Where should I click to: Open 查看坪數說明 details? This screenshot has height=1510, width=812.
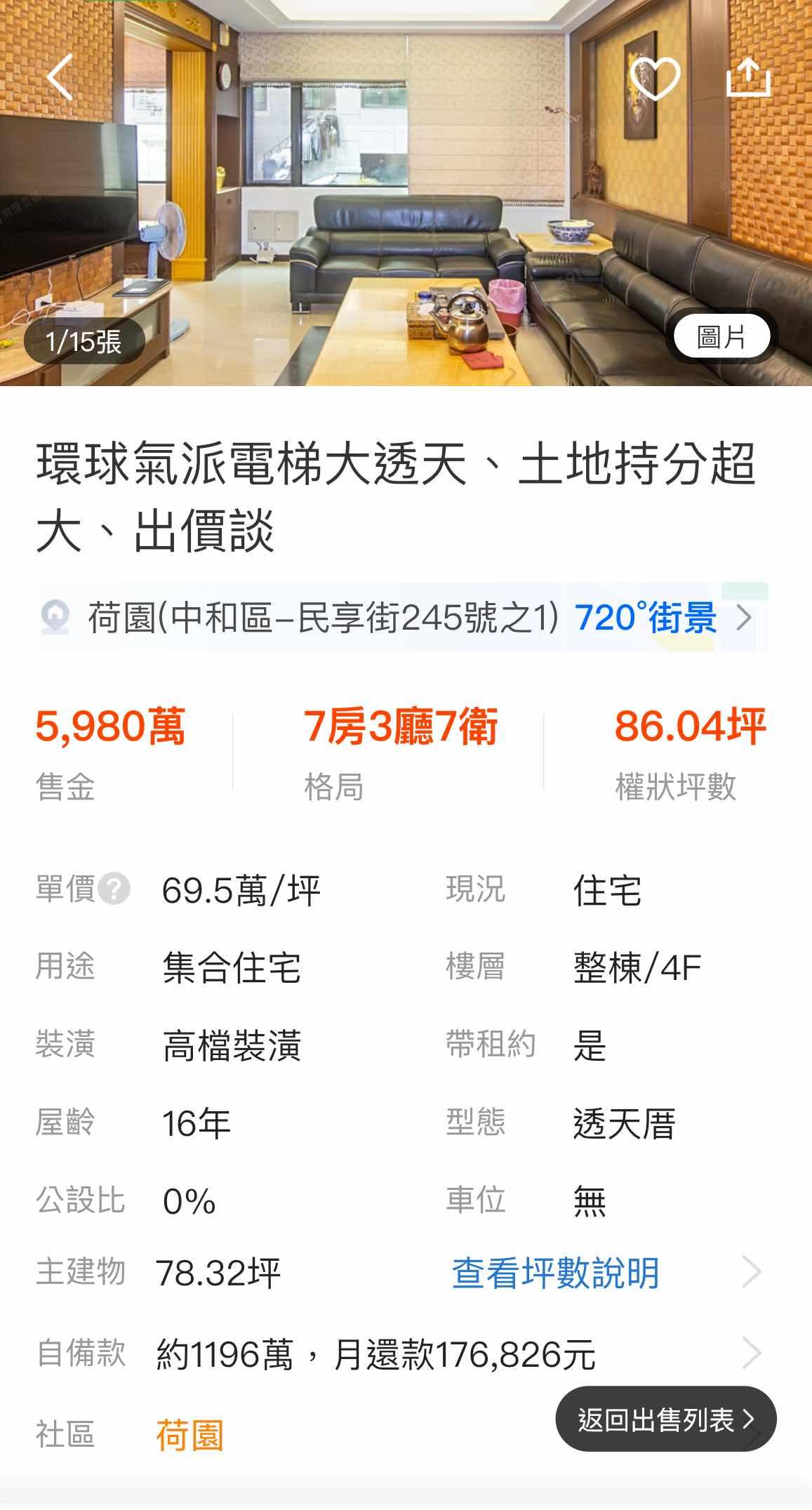(x=556, y=1273)
